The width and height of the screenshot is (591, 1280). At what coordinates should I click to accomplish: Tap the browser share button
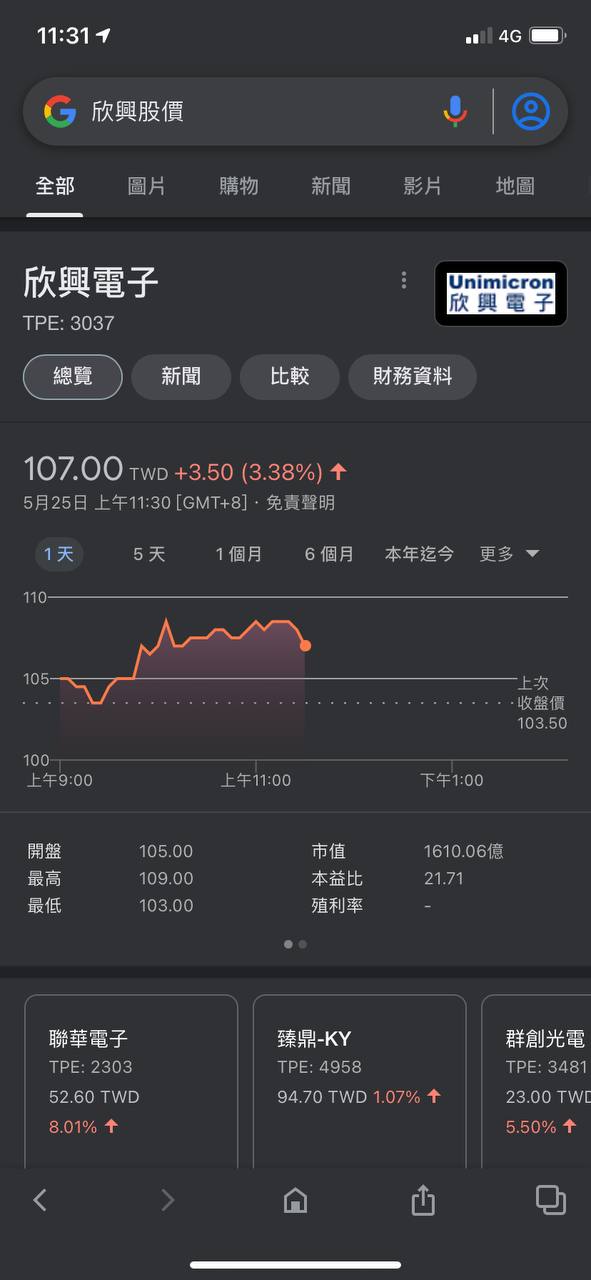[423, 1199]
